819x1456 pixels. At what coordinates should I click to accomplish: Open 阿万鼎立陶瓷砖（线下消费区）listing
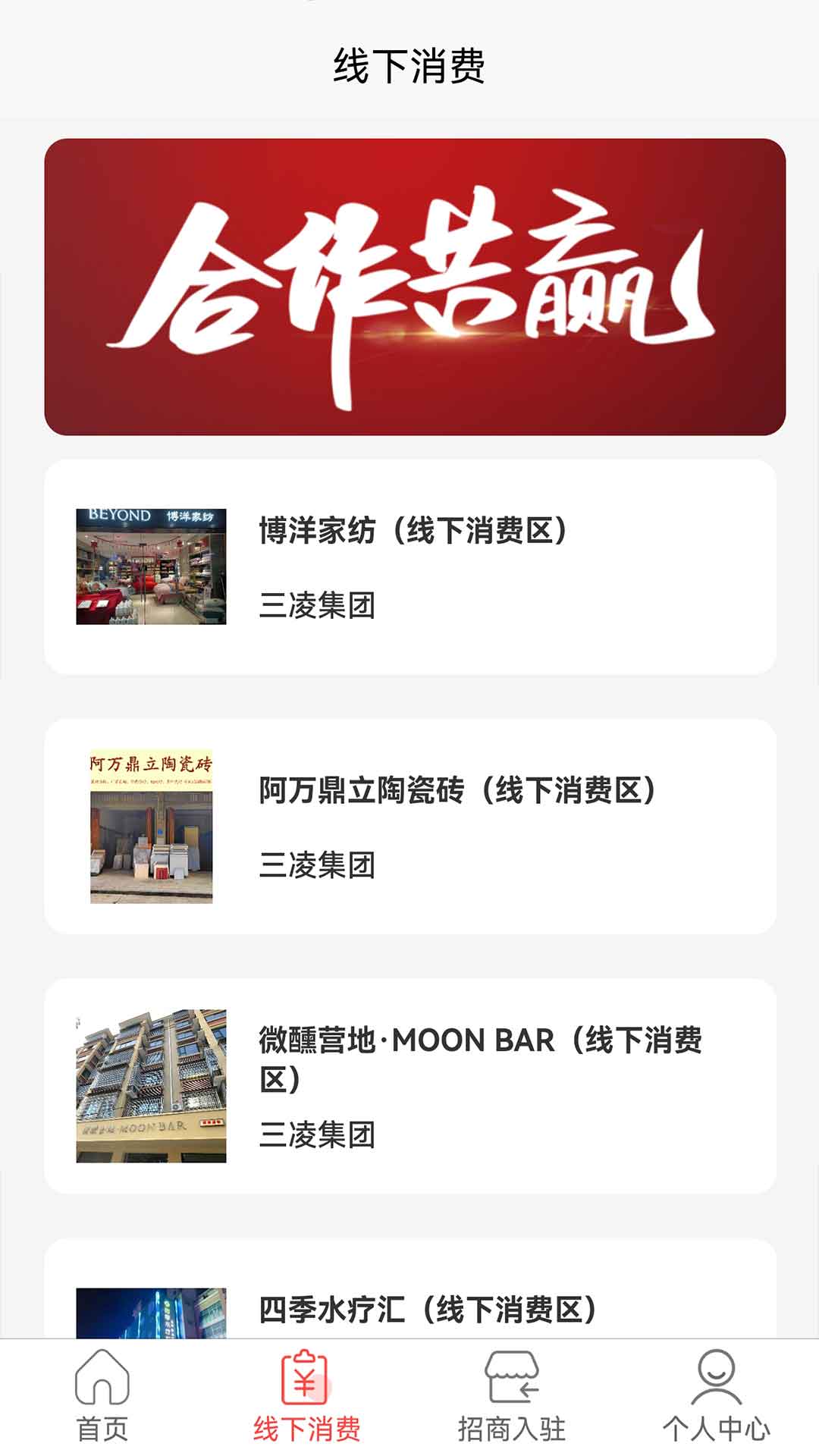click(409, 827)
